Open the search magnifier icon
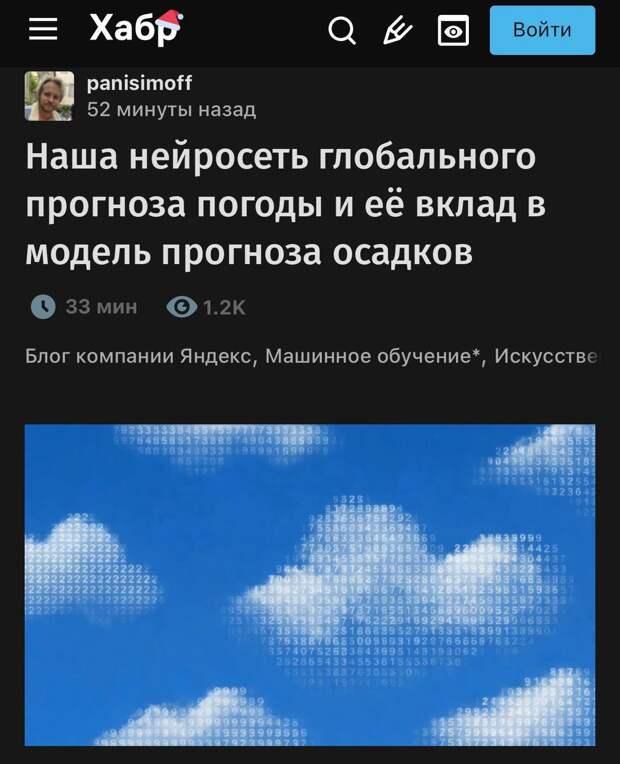The height and width of the screenshot is (764, 620). tap(342, 32)
